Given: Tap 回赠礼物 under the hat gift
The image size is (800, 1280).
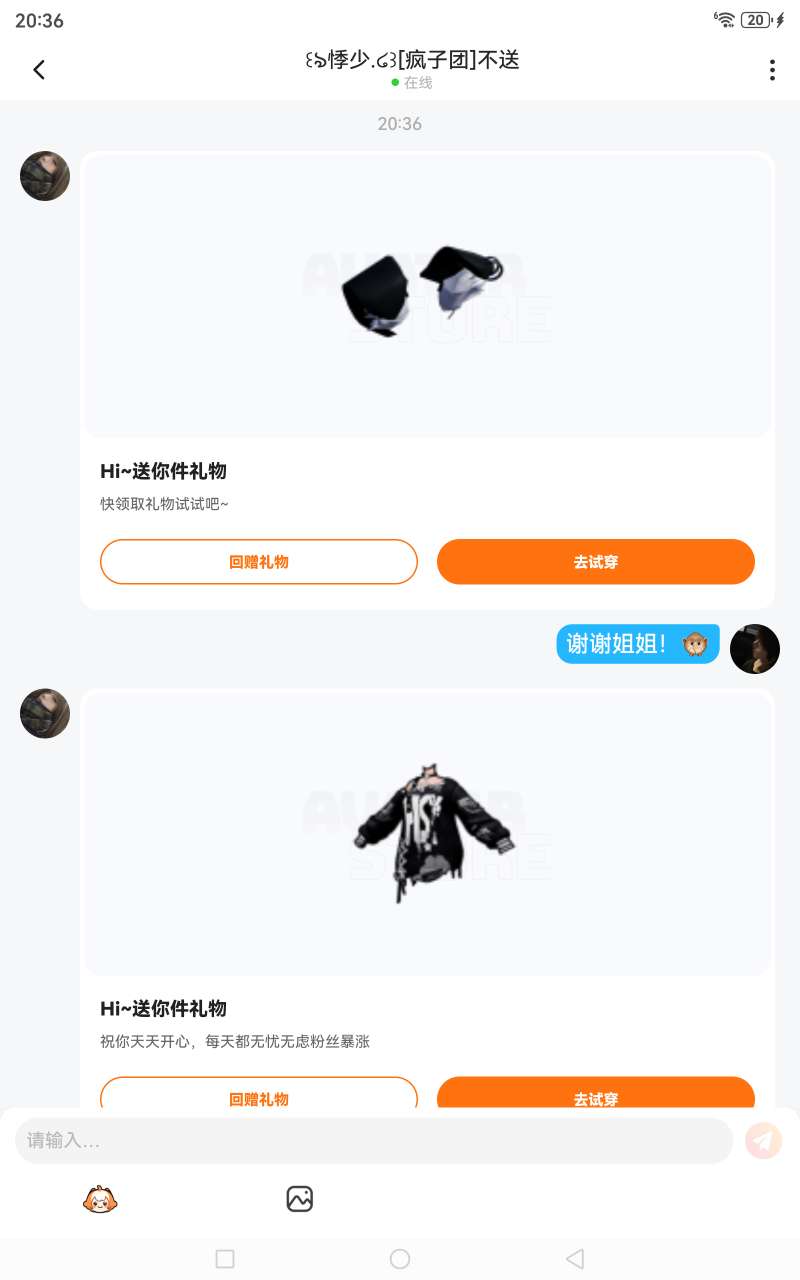Looking at the screenshot, I should click(259, 562).
